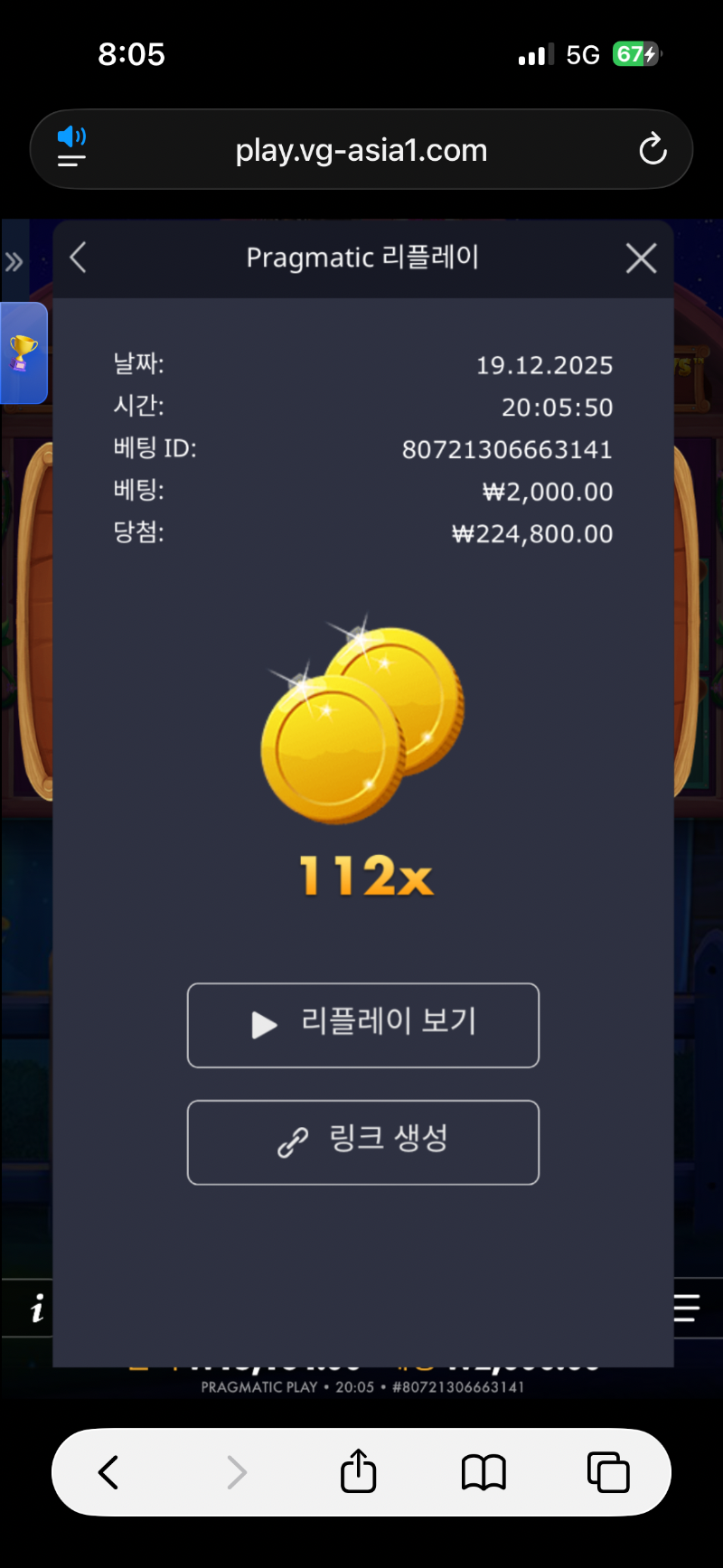Go back in Safari browser history
The height and width of the screenshot is (1568, 723).
pyautogui.click(x=108, y=1472)
